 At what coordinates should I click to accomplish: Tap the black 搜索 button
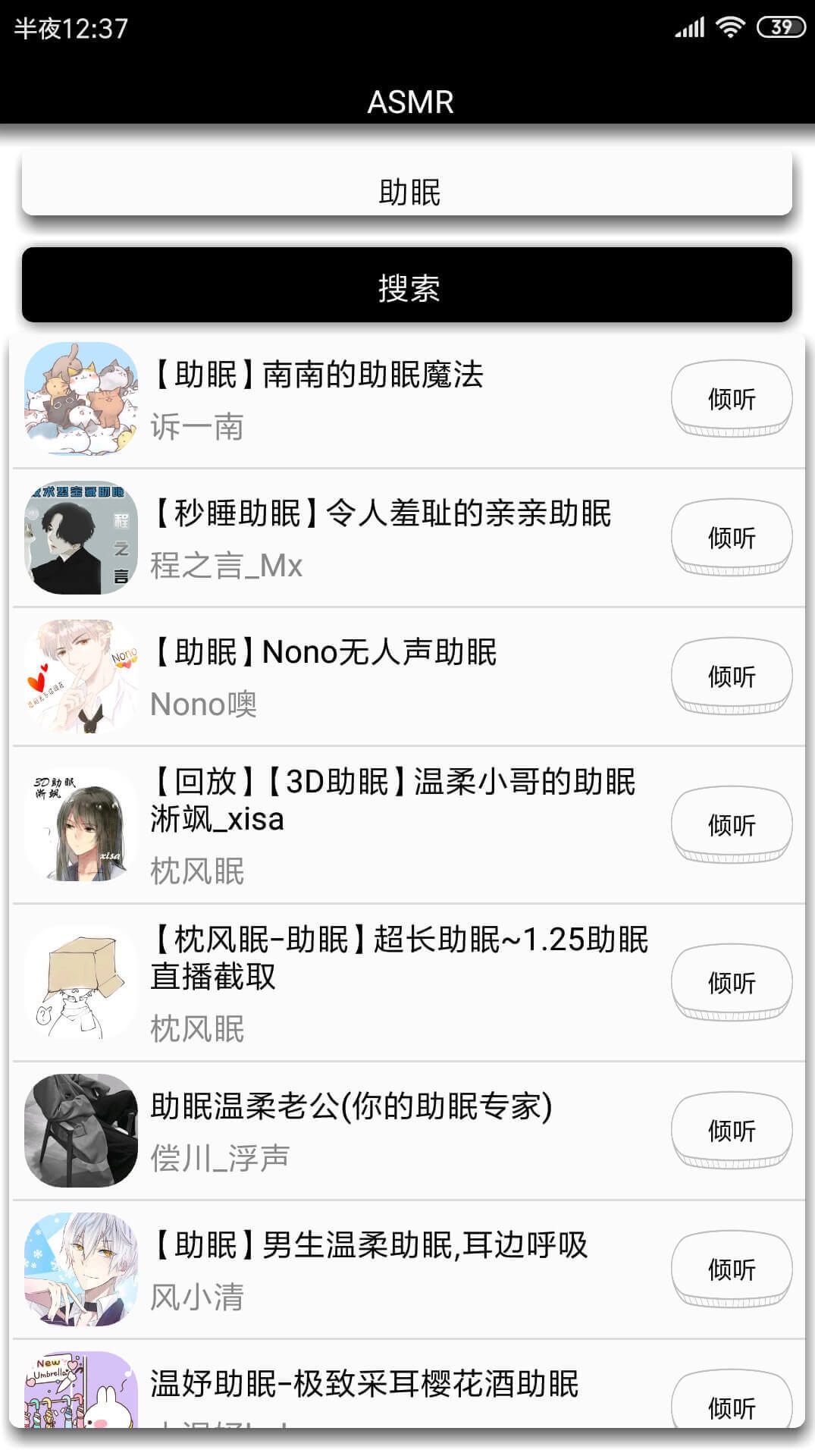point(407,285)
